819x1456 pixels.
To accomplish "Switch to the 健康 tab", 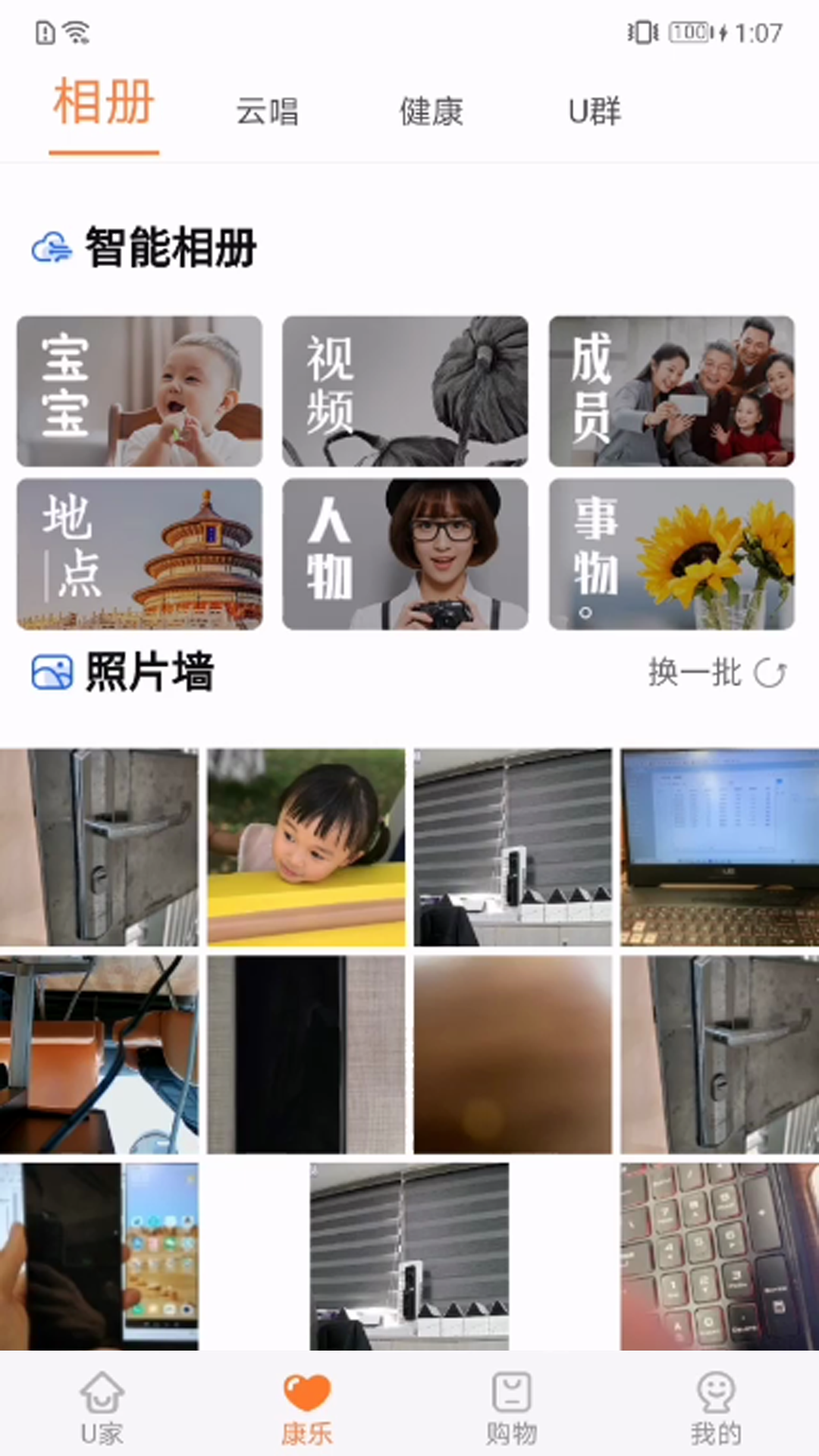I will click(x=431, y=111).
